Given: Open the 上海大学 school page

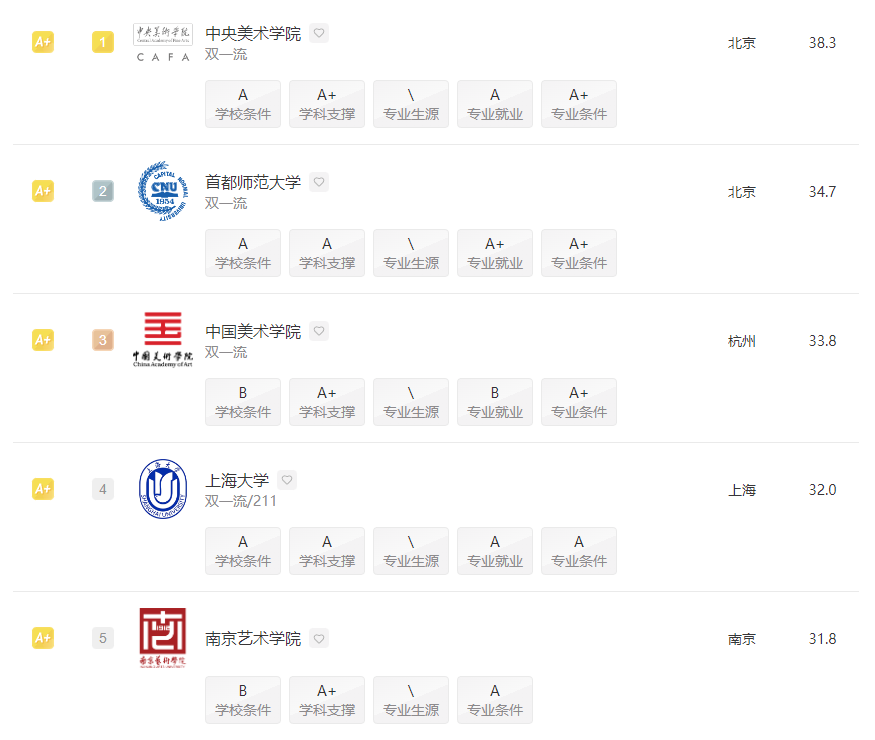Looking at the screenshot, I should click(x=237, y=480).
